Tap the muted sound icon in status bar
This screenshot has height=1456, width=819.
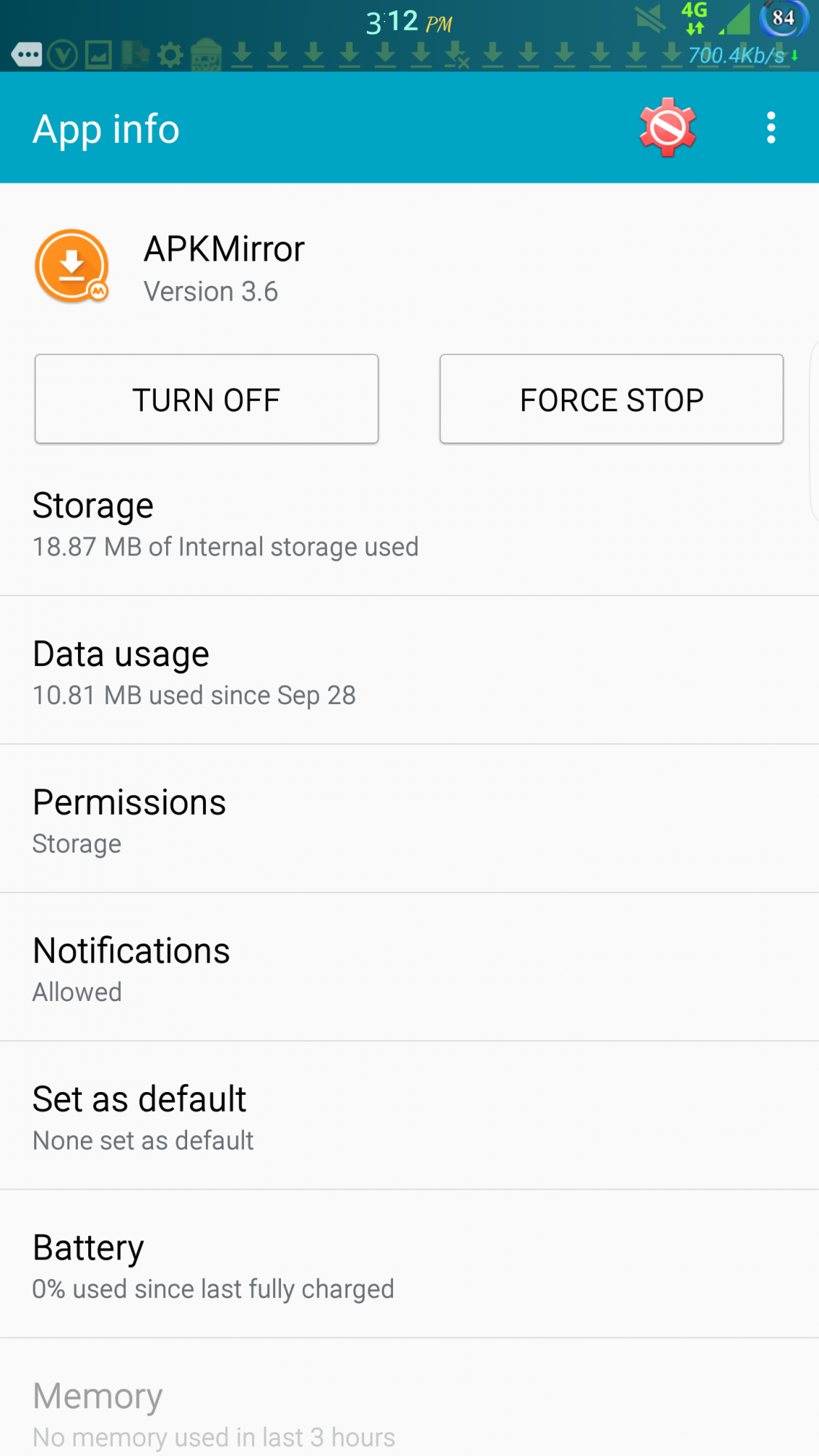[x=650, y=18]
